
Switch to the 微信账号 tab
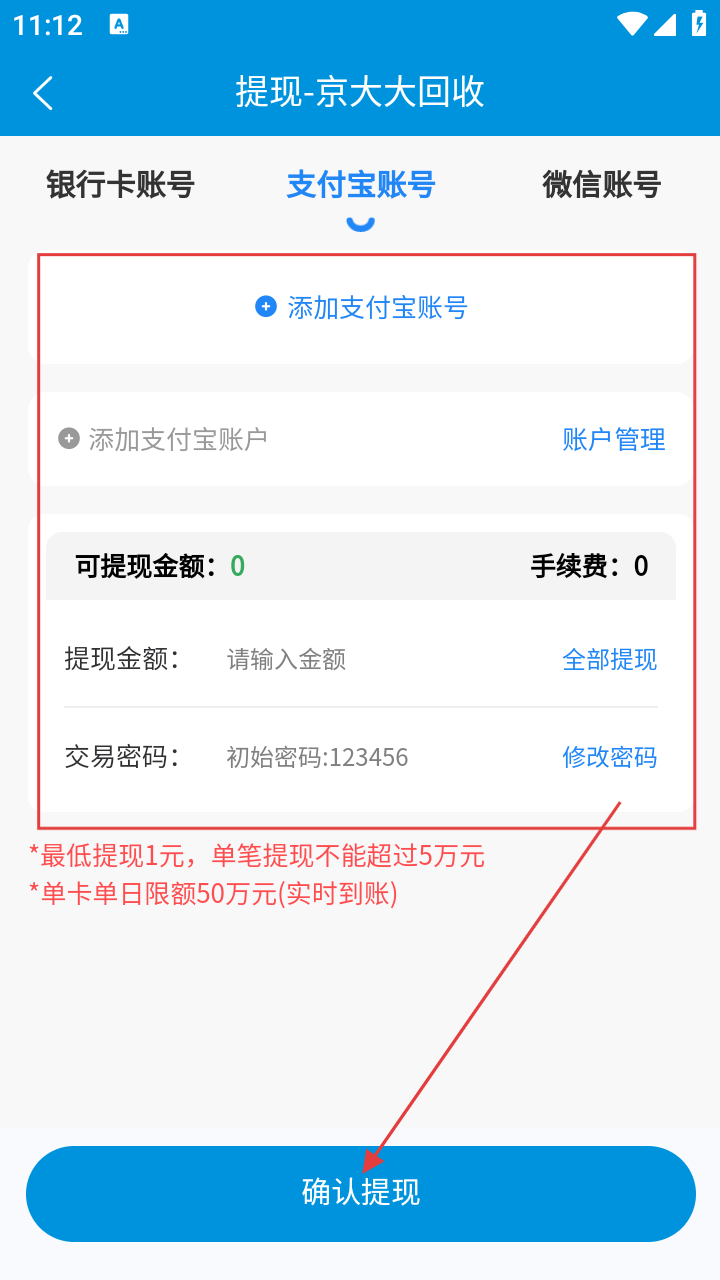pyautogui.click(x=602, y=185)
